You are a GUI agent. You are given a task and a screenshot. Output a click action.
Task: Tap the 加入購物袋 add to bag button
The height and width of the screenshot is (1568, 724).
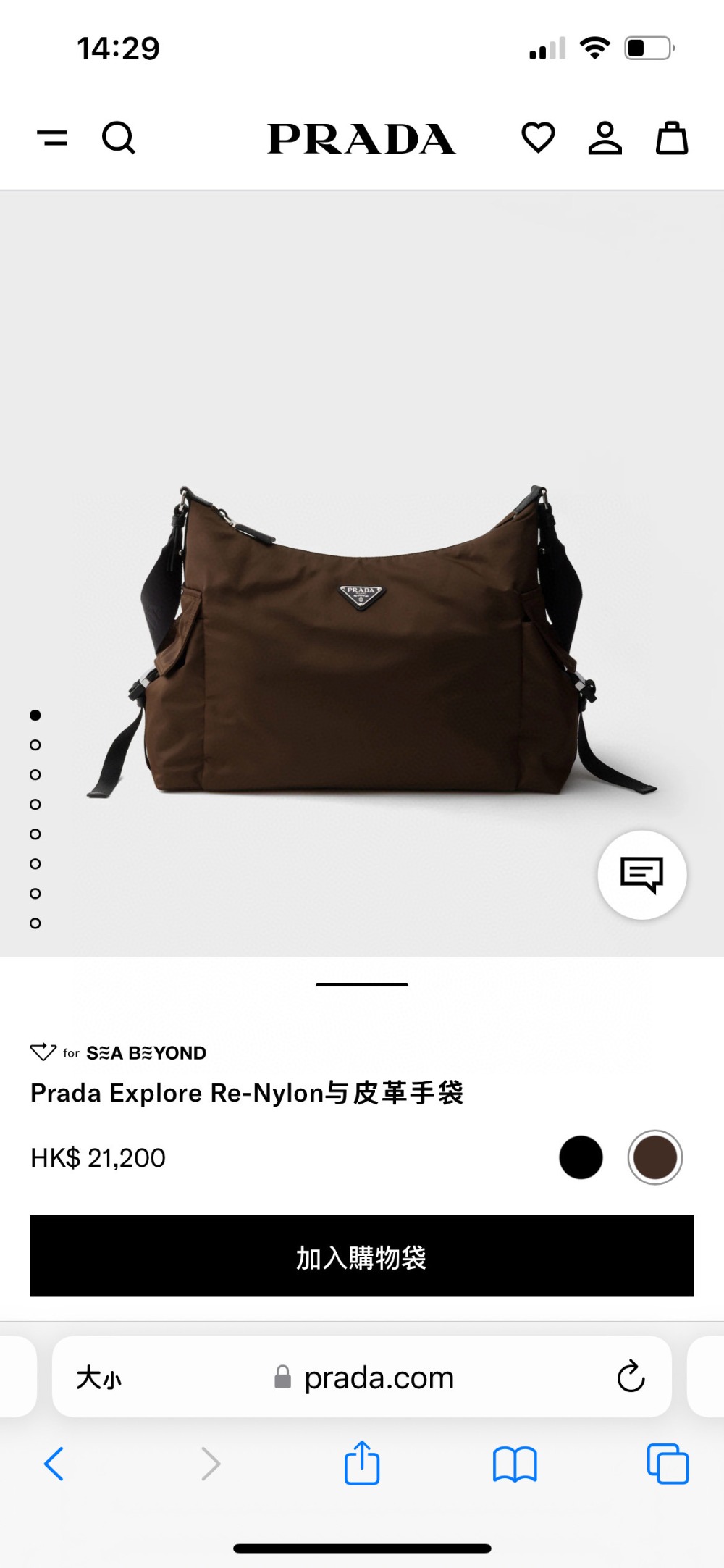coord(362,1257)
